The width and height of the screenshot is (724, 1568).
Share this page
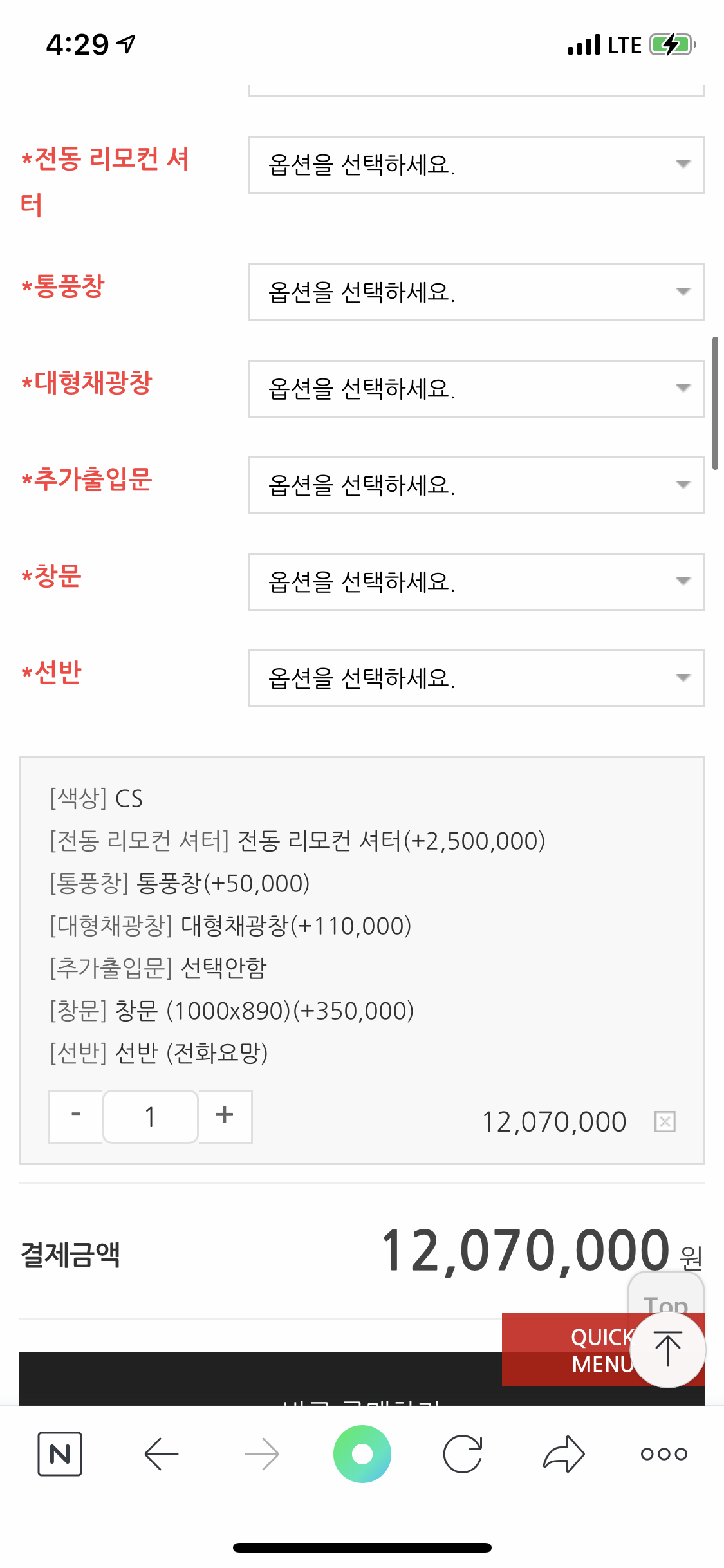tap(564, 1453)
